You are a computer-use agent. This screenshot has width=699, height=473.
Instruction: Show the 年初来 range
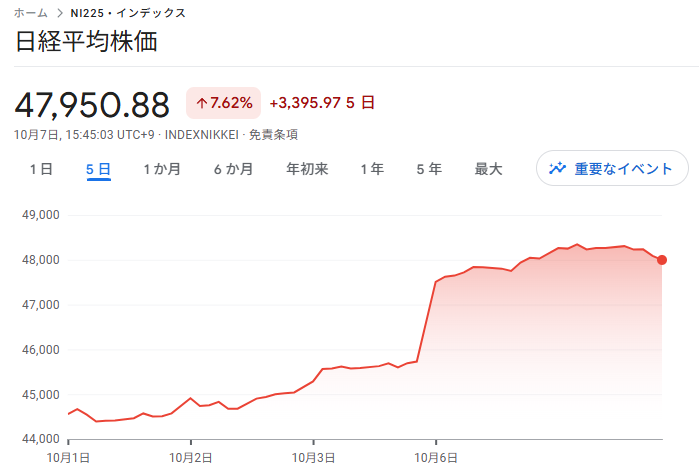[x=307, y=169]
